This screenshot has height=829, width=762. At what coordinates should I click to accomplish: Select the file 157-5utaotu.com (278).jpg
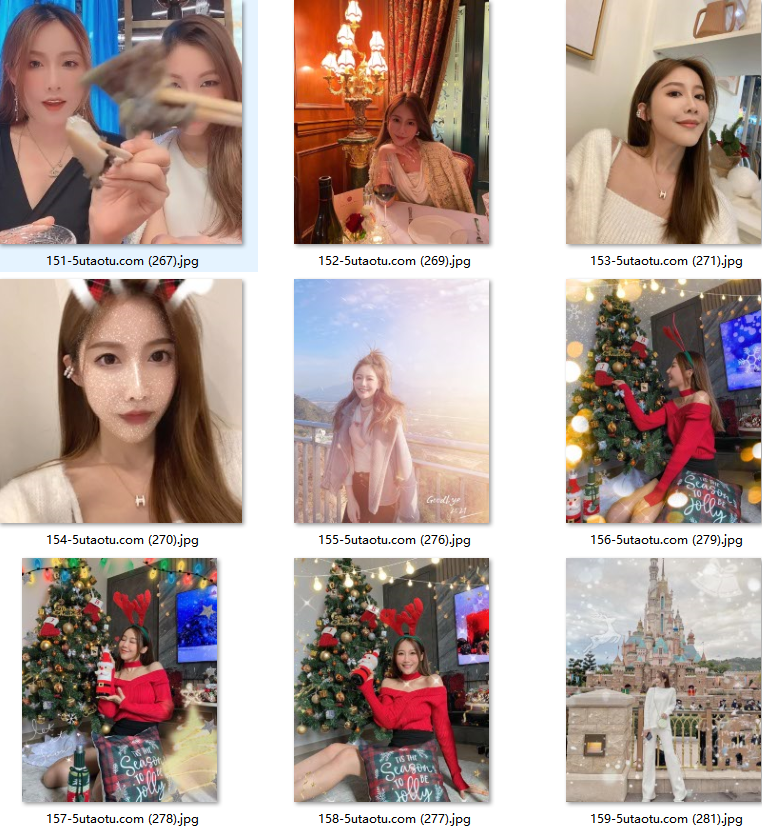point(121,680)
